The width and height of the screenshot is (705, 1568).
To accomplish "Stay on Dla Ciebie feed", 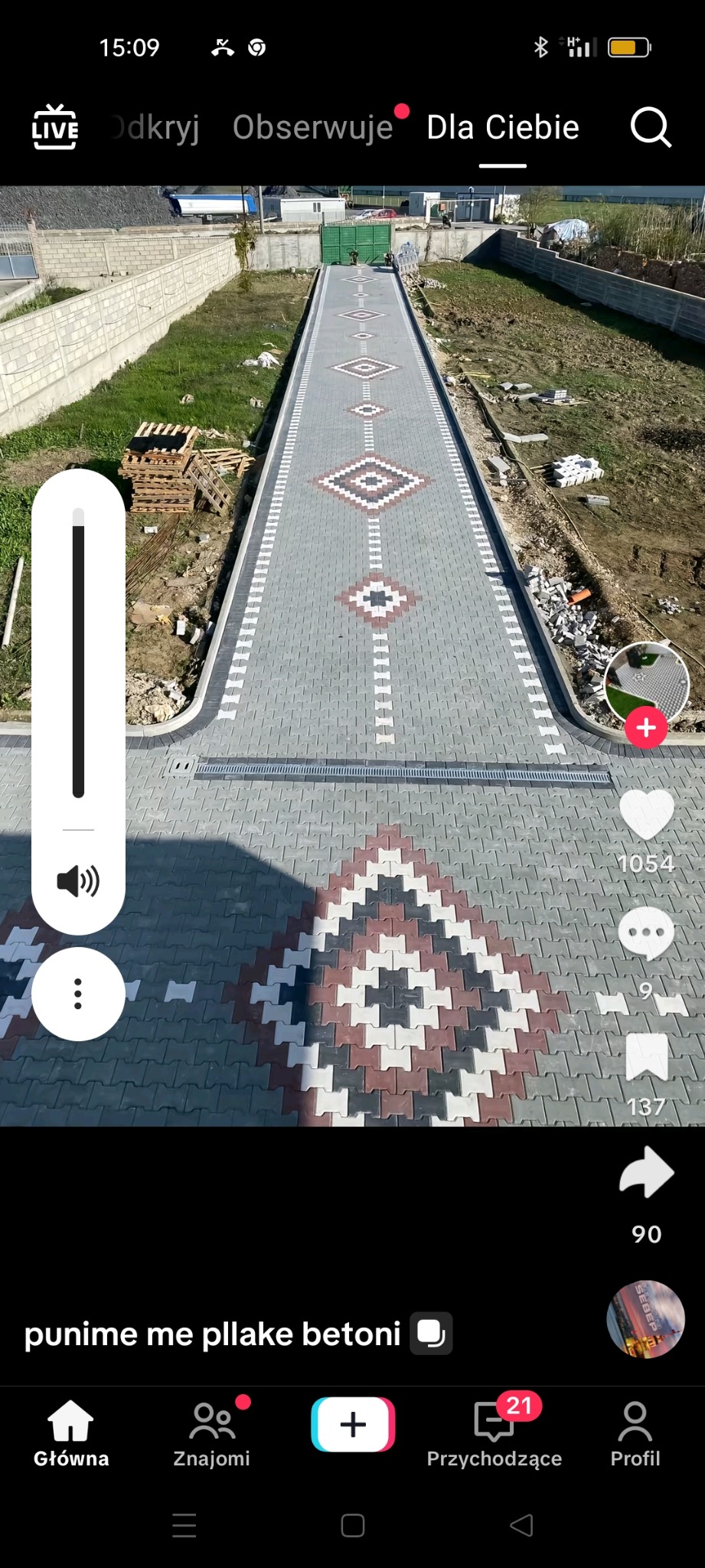I will 502,127.
